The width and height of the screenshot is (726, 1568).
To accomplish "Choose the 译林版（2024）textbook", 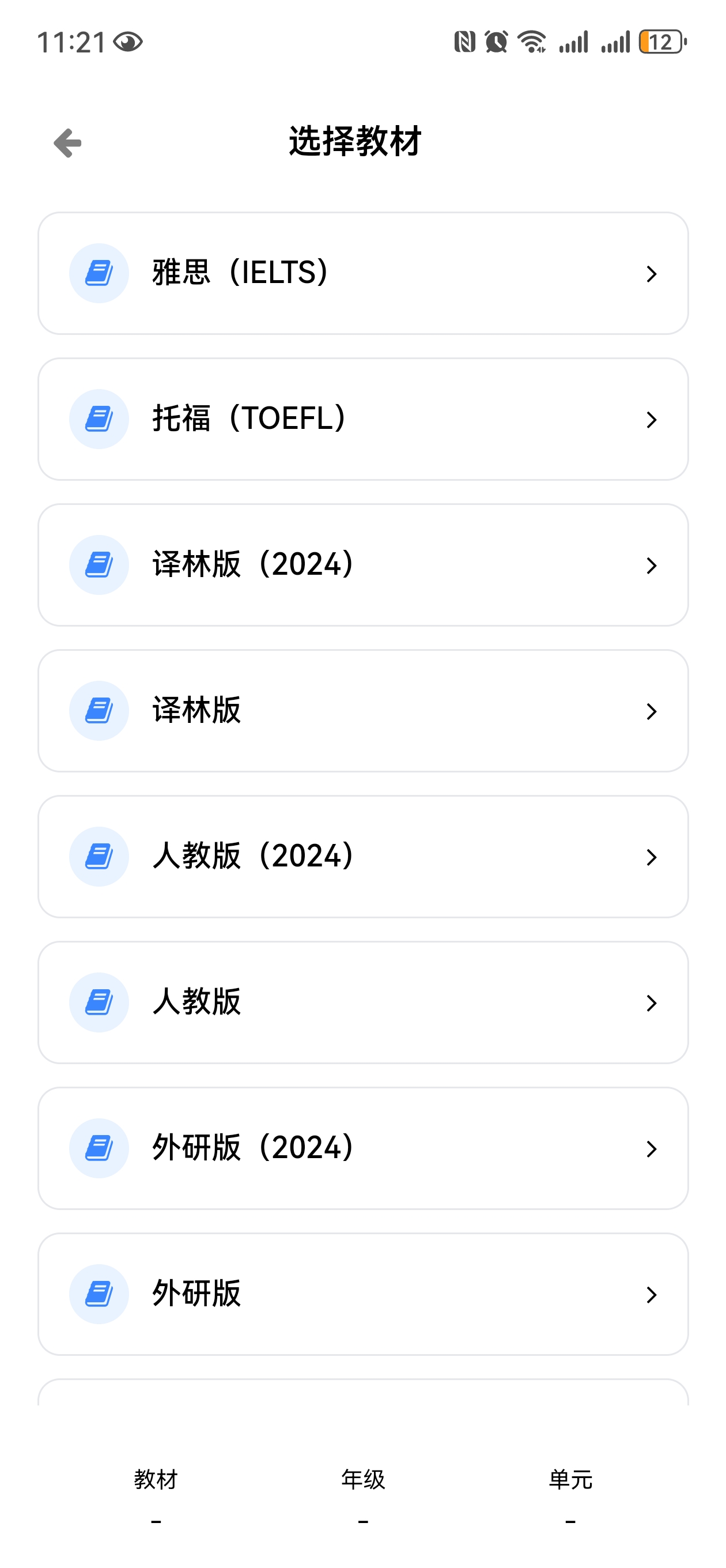I will pyautogui.click(x=362, y=565).
